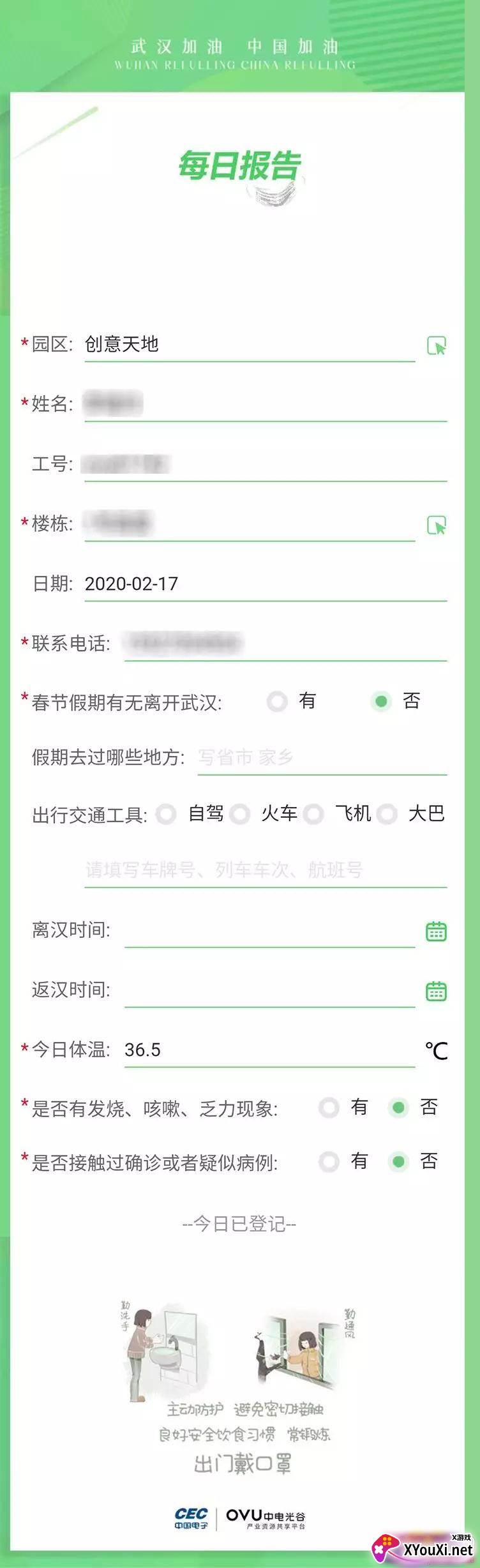Tap the 车牌号、列车车次、航班号 field
This screenshot has width=480, height=1568.
coord(265,870)
